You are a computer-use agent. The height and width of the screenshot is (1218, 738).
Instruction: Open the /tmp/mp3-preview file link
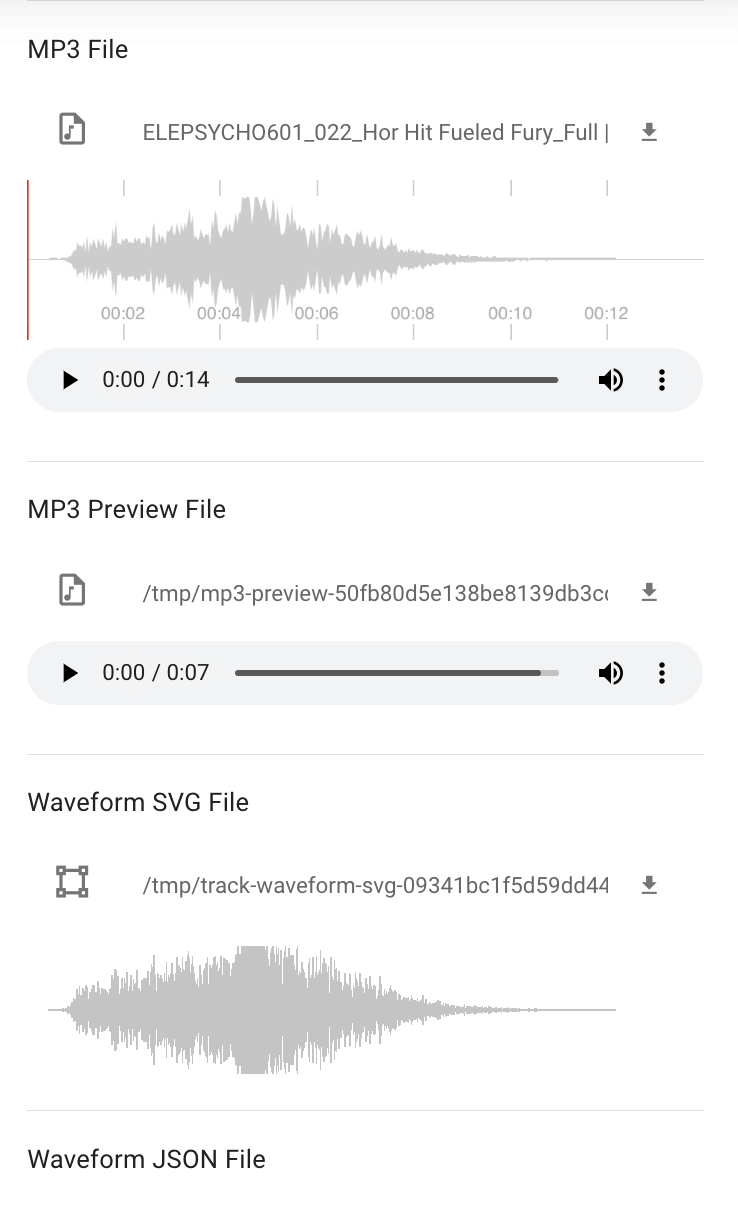tap(375, 592)
